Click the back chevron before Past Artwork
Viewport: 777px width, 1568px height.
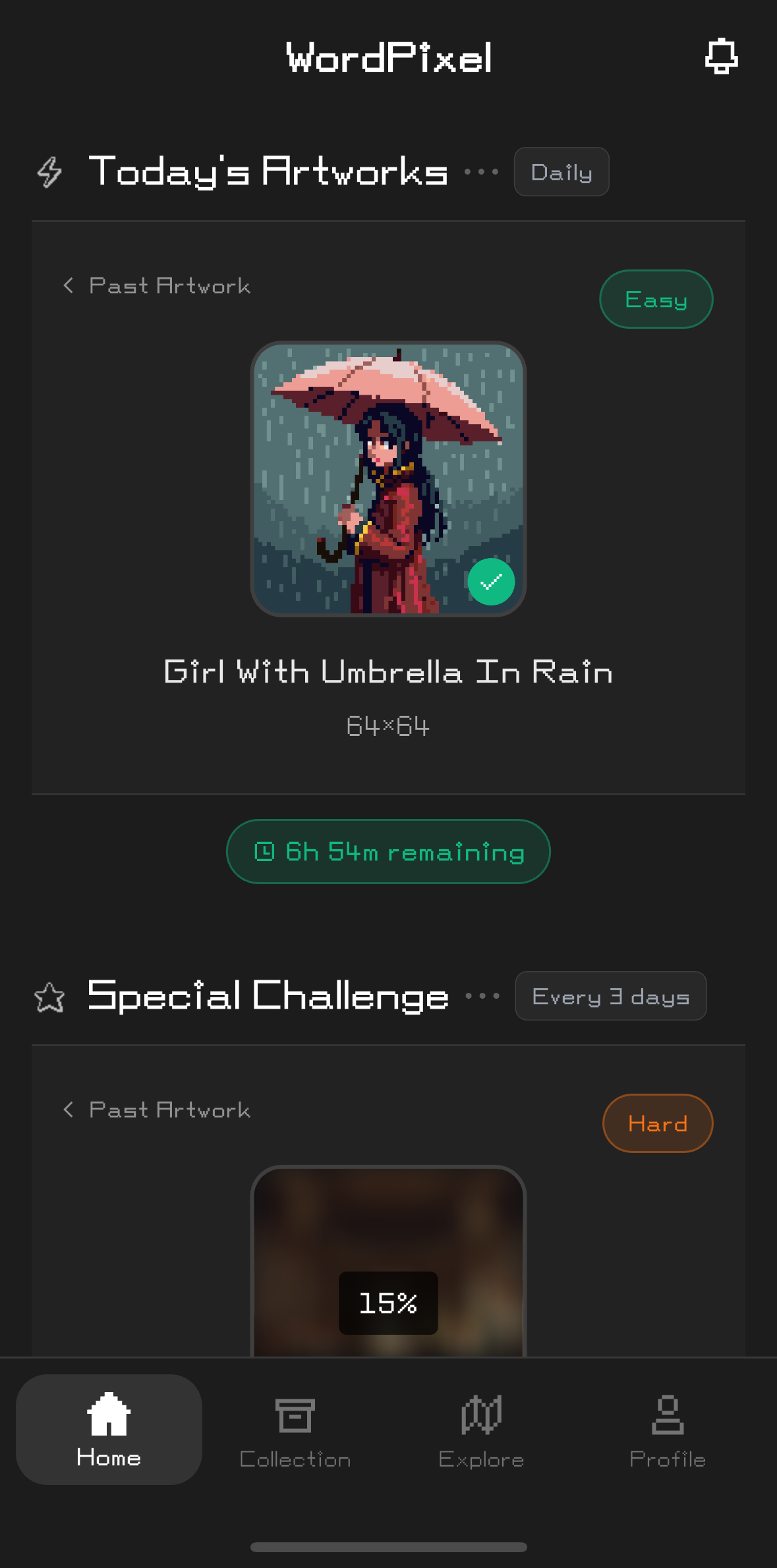pyautogui.click(x=67, y=286)
